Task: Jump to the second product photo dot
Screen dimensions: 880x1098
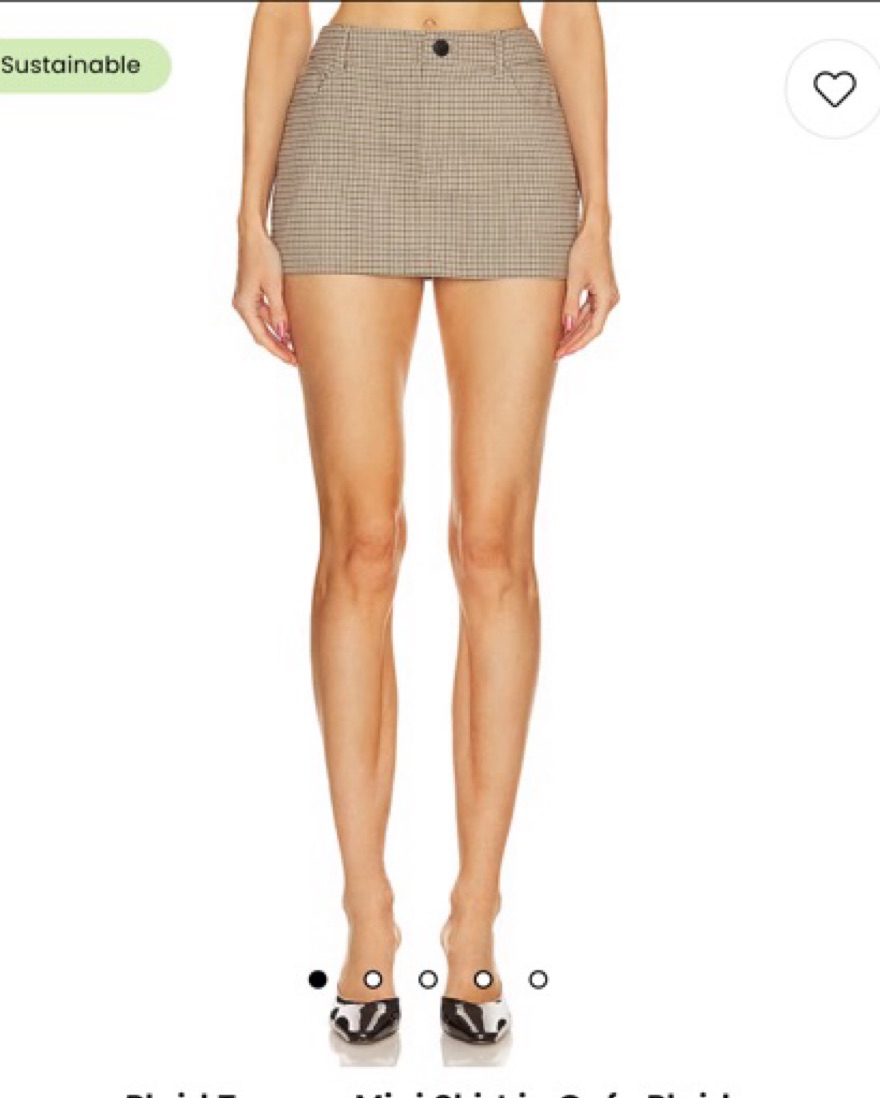Action: [x=373, y=979]
